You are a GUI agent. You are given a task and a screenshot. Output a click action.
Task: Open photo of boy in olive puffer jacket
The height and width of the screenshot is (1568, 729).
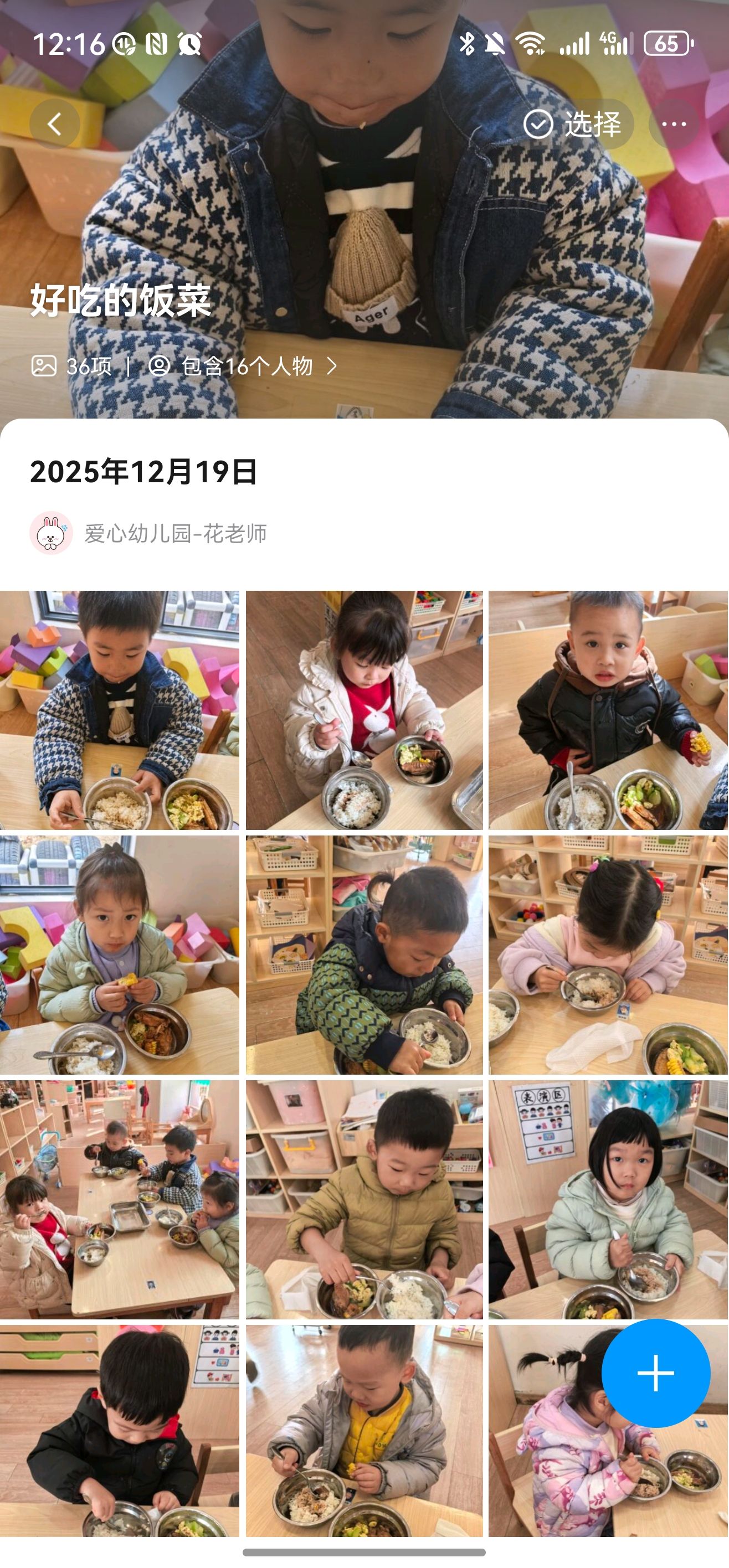point(364,1199)
